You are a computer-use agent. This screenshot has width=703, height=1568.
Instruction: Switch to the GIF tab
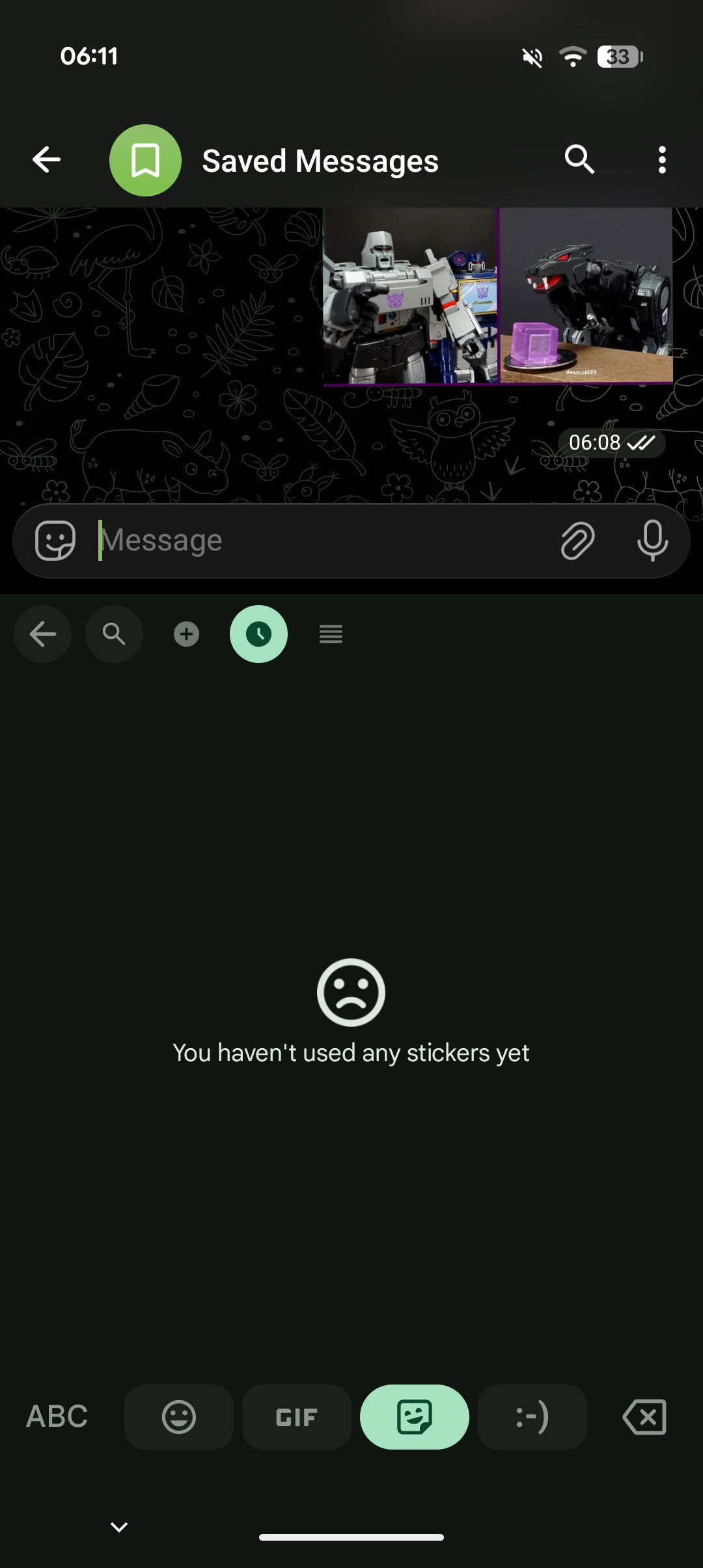[x=296, y=1416]
